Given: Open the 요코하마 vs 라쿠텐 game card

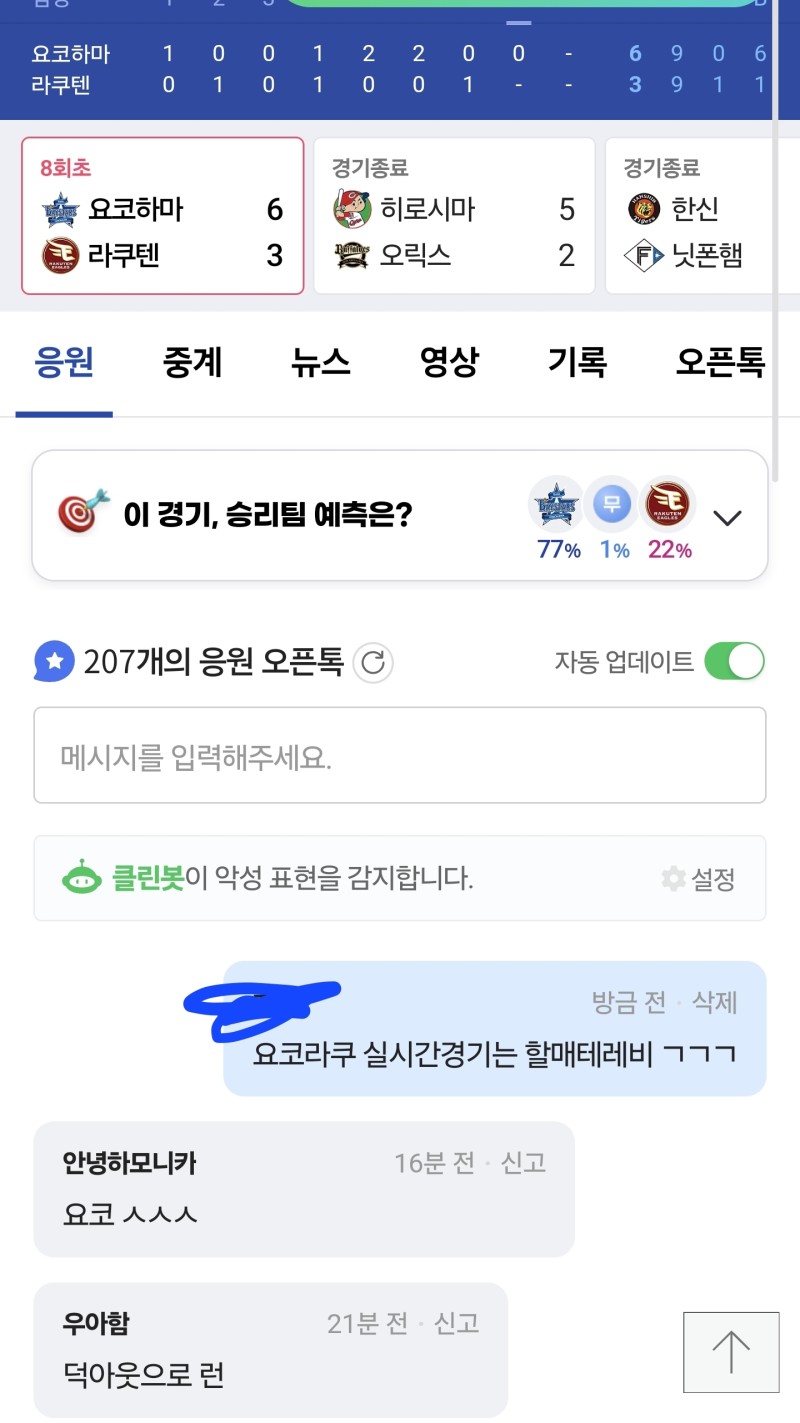Looking at the screenshot, I should pos(162,216).
